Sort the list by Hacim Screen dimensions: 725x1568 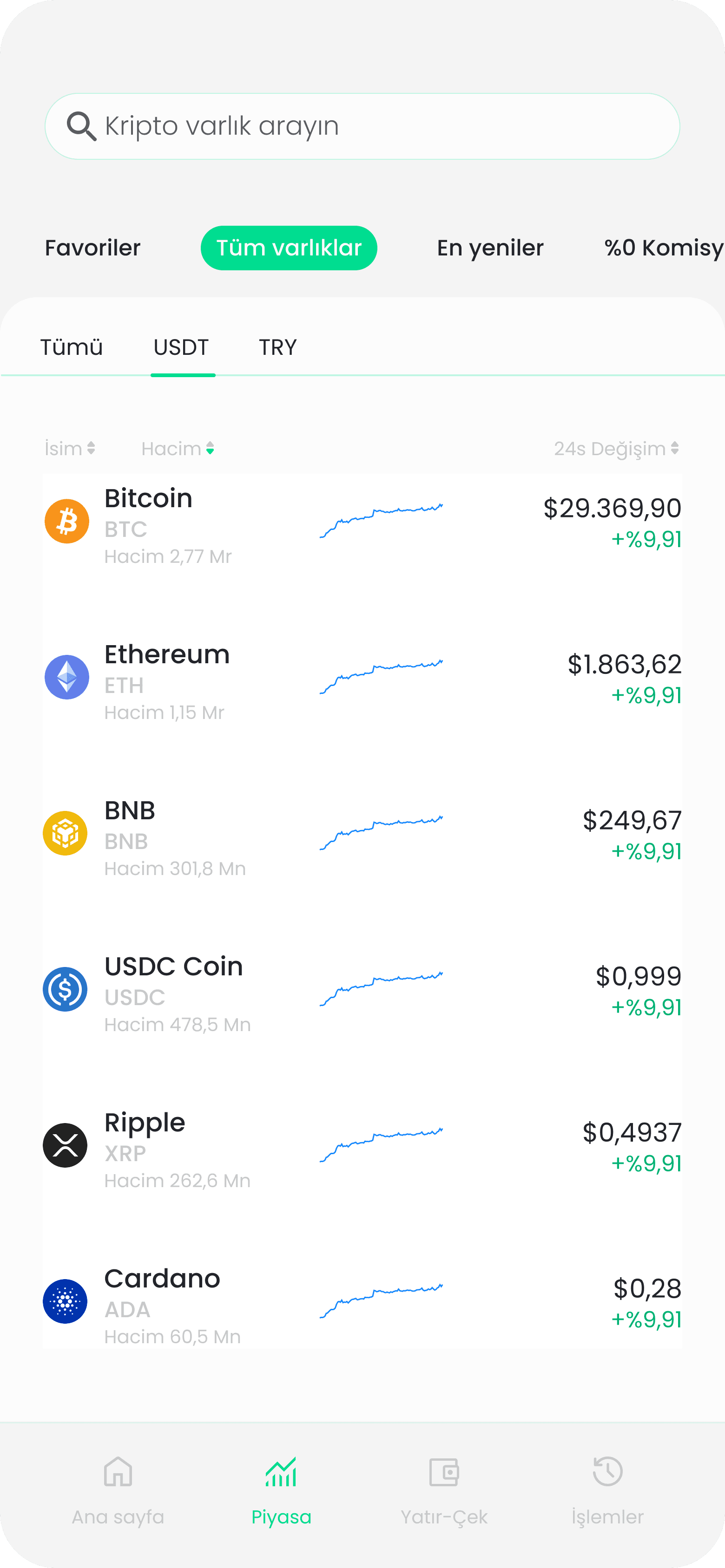coord(177,449)
